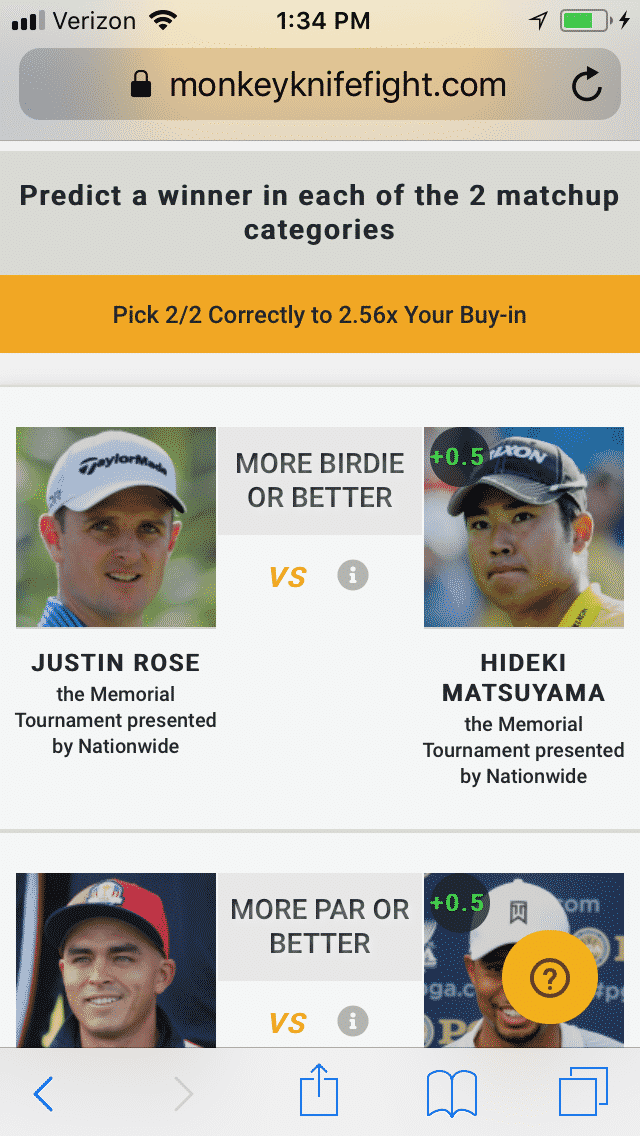
Task: Reload the monkeyknifefight.com page
Action: 587,86
